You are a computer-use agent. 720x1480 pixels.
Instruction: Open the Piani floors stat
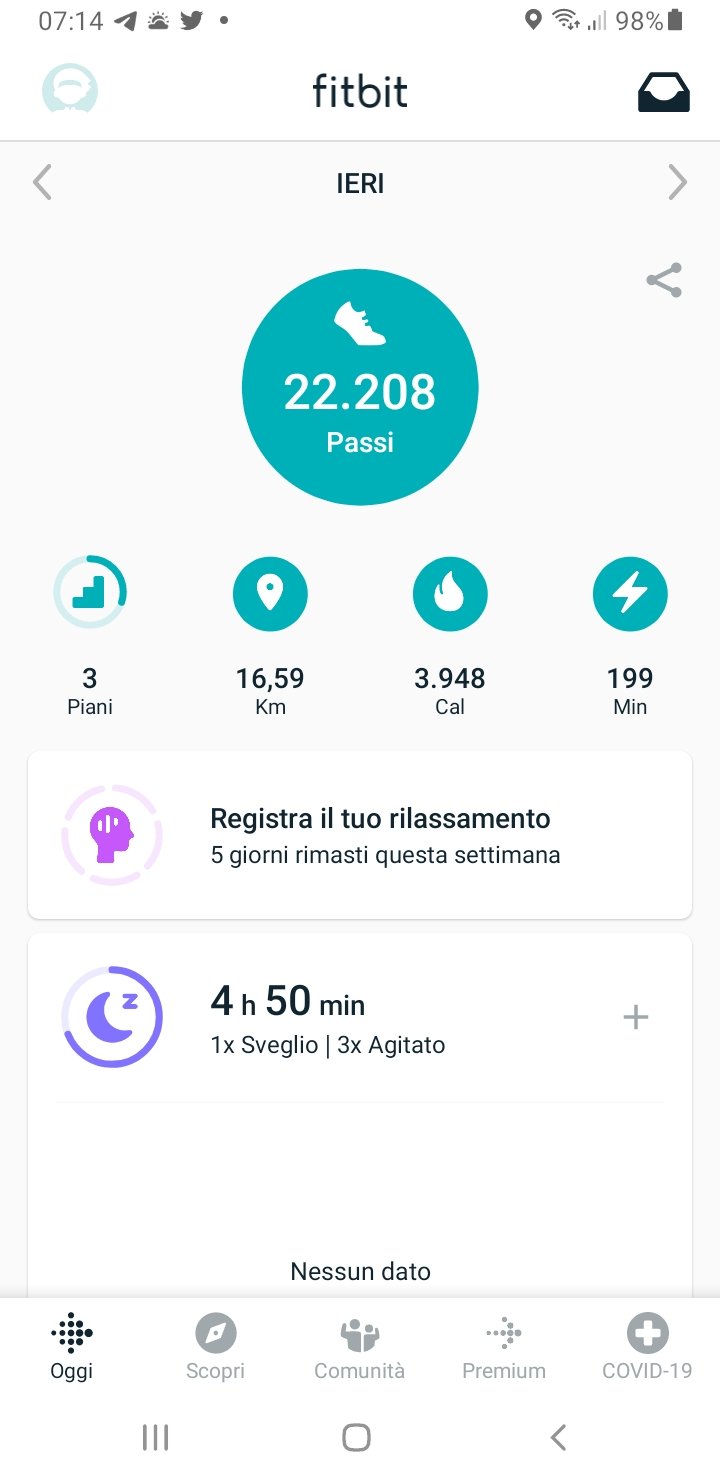tap(90, 635)
